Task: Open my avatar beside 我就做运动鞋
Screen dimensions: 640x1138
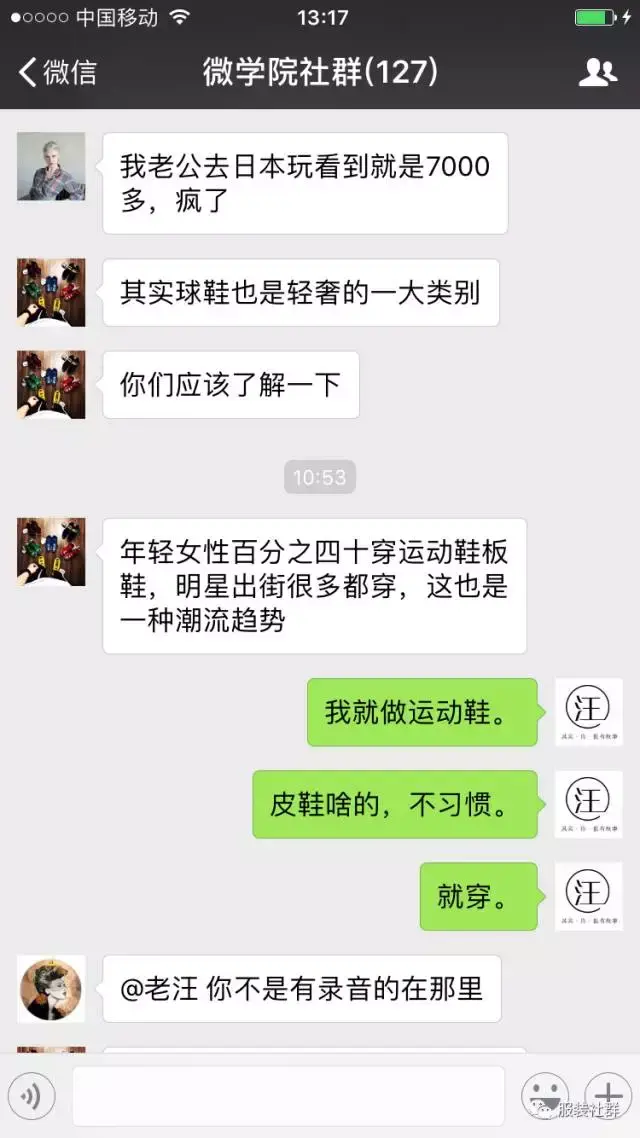Action: pyautogui.click(x=588, y=712)
